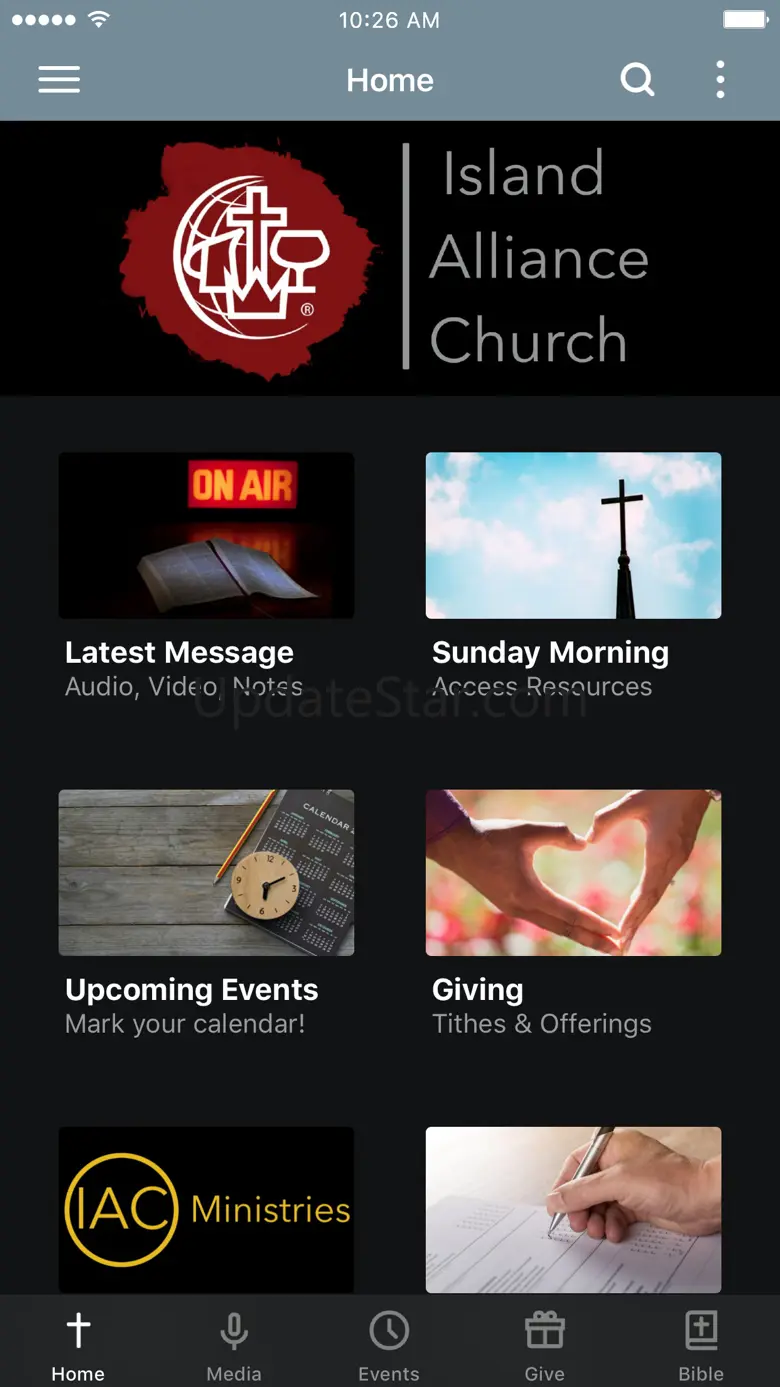Go to the Home tab
Screen dimensions: 780x1387
pos(78,1345)
